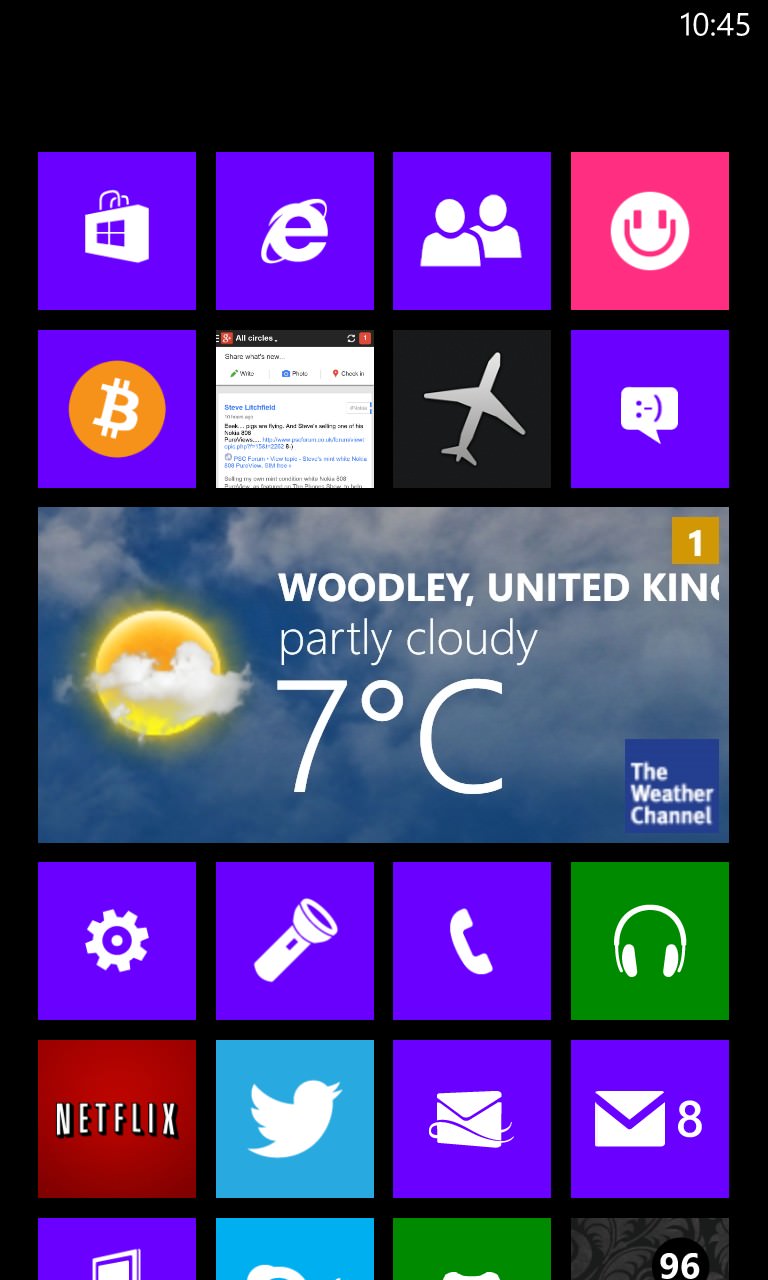Tap the airplane mode tile
Viewport: 768px width, 1280px height.
tap(472, 409)
